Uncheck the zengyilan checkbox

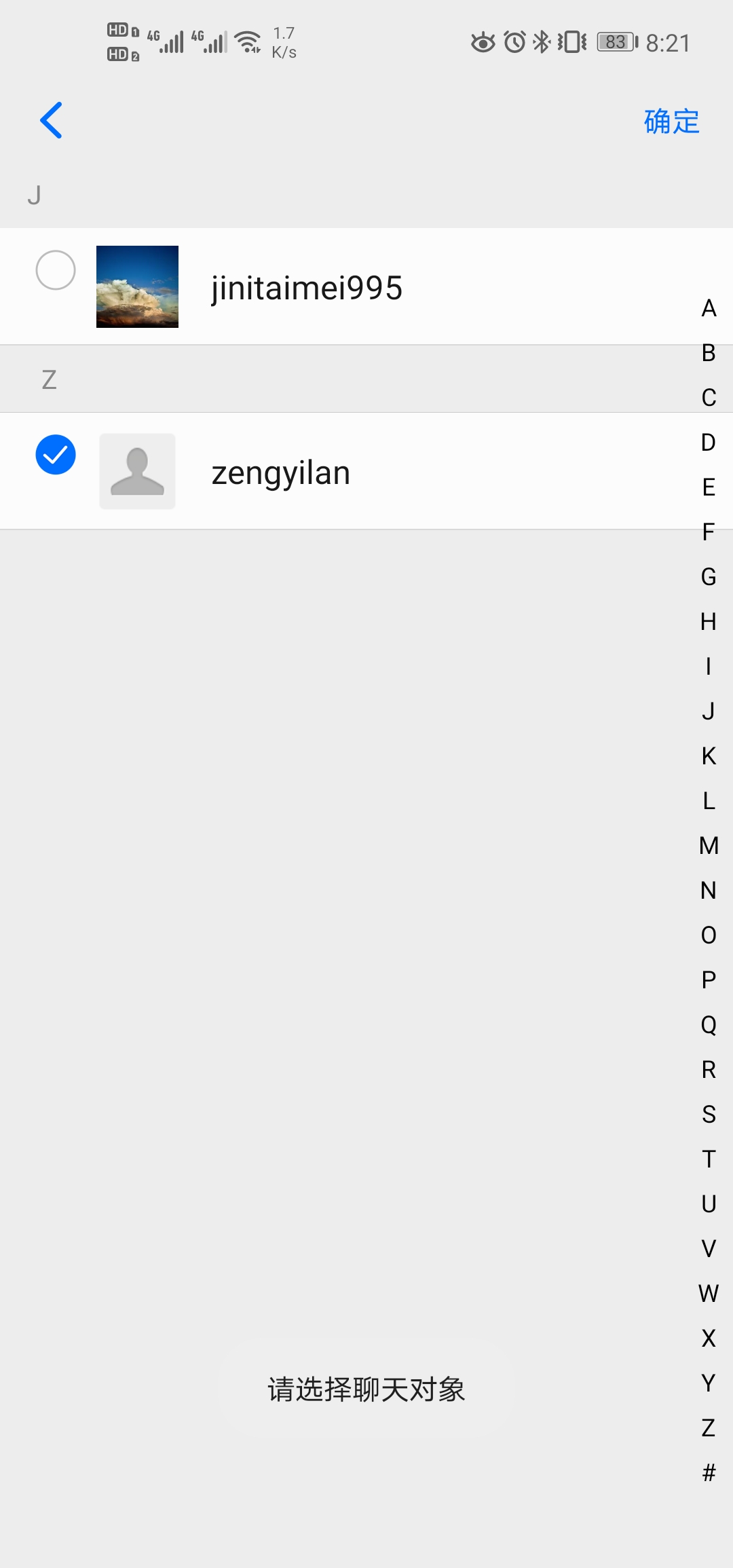tap(56, 455)
